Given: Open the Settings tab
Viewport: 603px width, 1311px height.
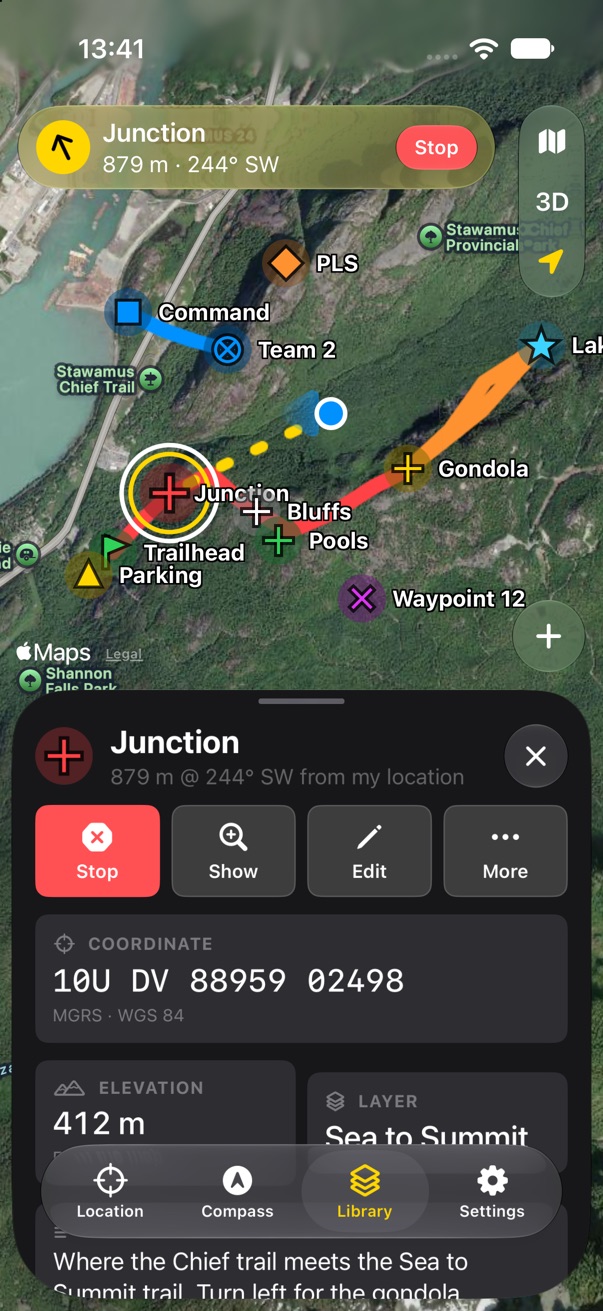Looking at the screenshot, I should (492, 1193).
